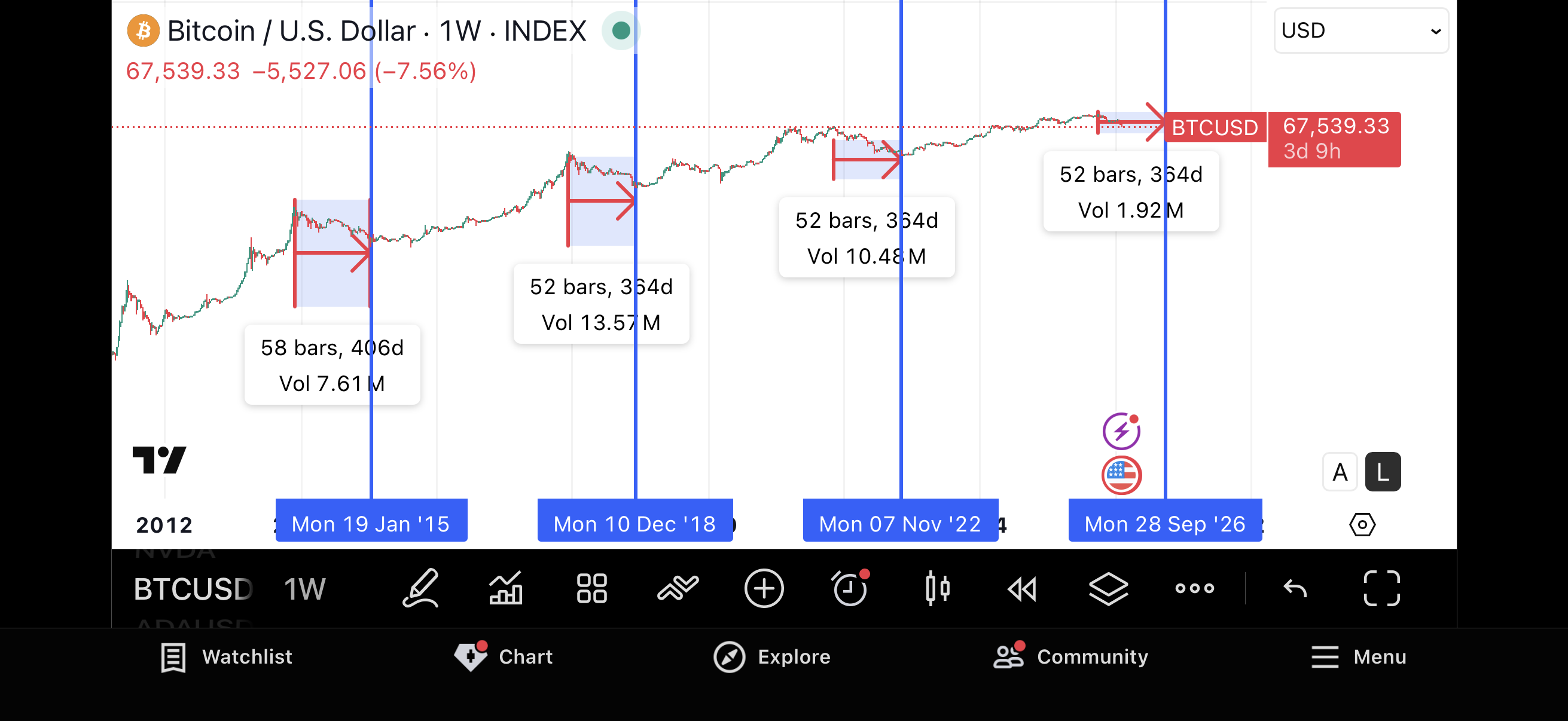Screen dimensions: 1568x721
Task: Switch to the Community tab
Action: (1070, 657)
